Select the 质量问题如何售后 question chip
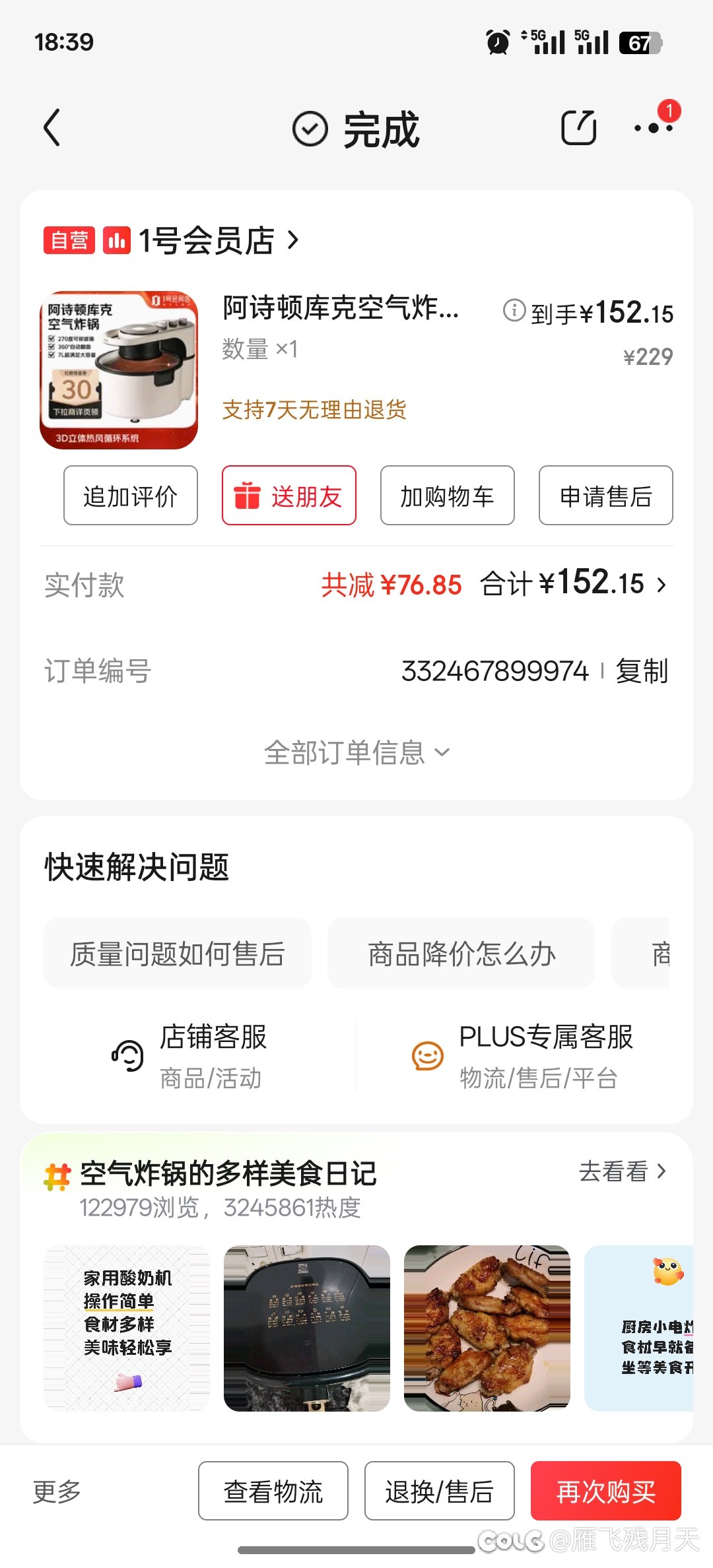The width and height of the screenshot is (713, 1568). coord(178,954)
